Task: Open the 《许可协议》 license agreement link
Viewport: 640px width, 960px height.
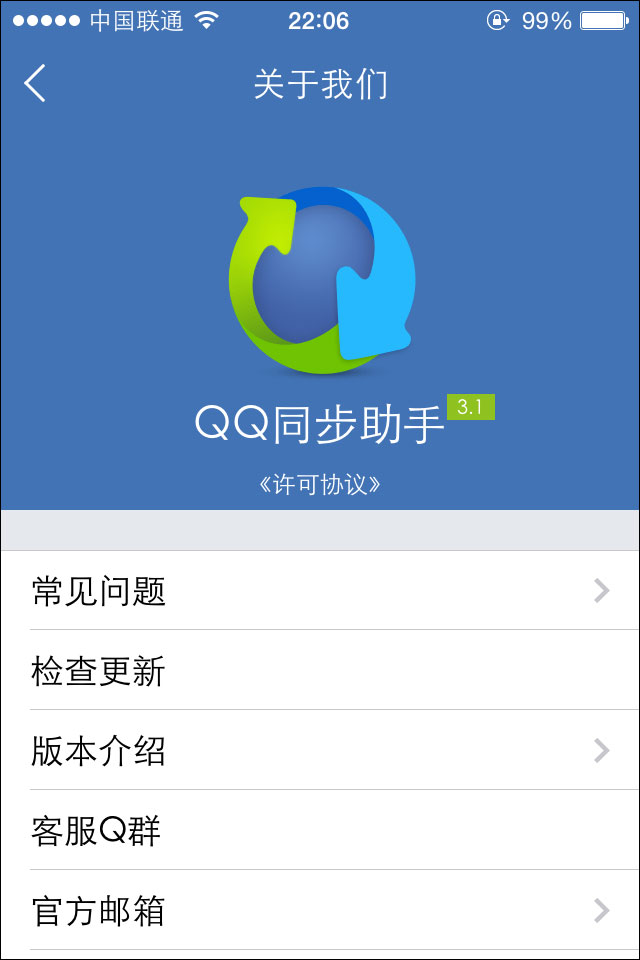Action: pyautogui.click(x=320, y=485)
